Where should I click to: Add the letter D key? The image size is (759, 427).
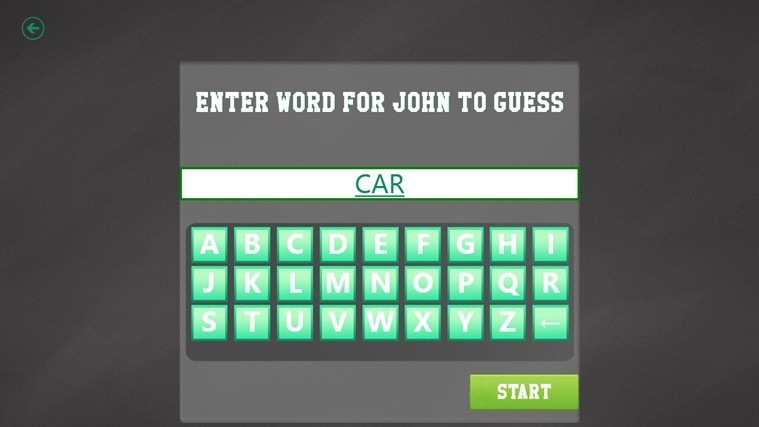click(337, 244)
